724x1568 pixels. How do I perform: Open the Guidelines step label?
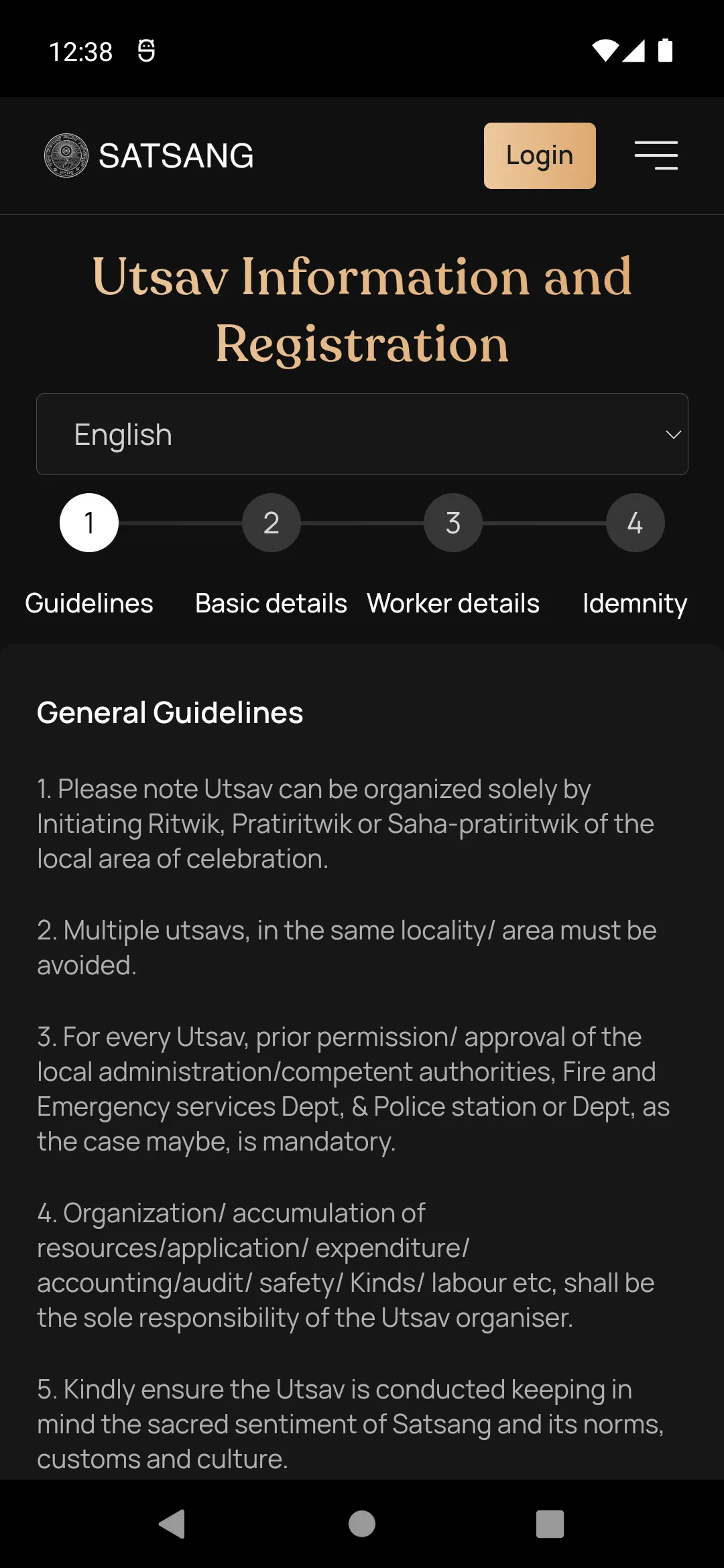(x=88, y=602)
